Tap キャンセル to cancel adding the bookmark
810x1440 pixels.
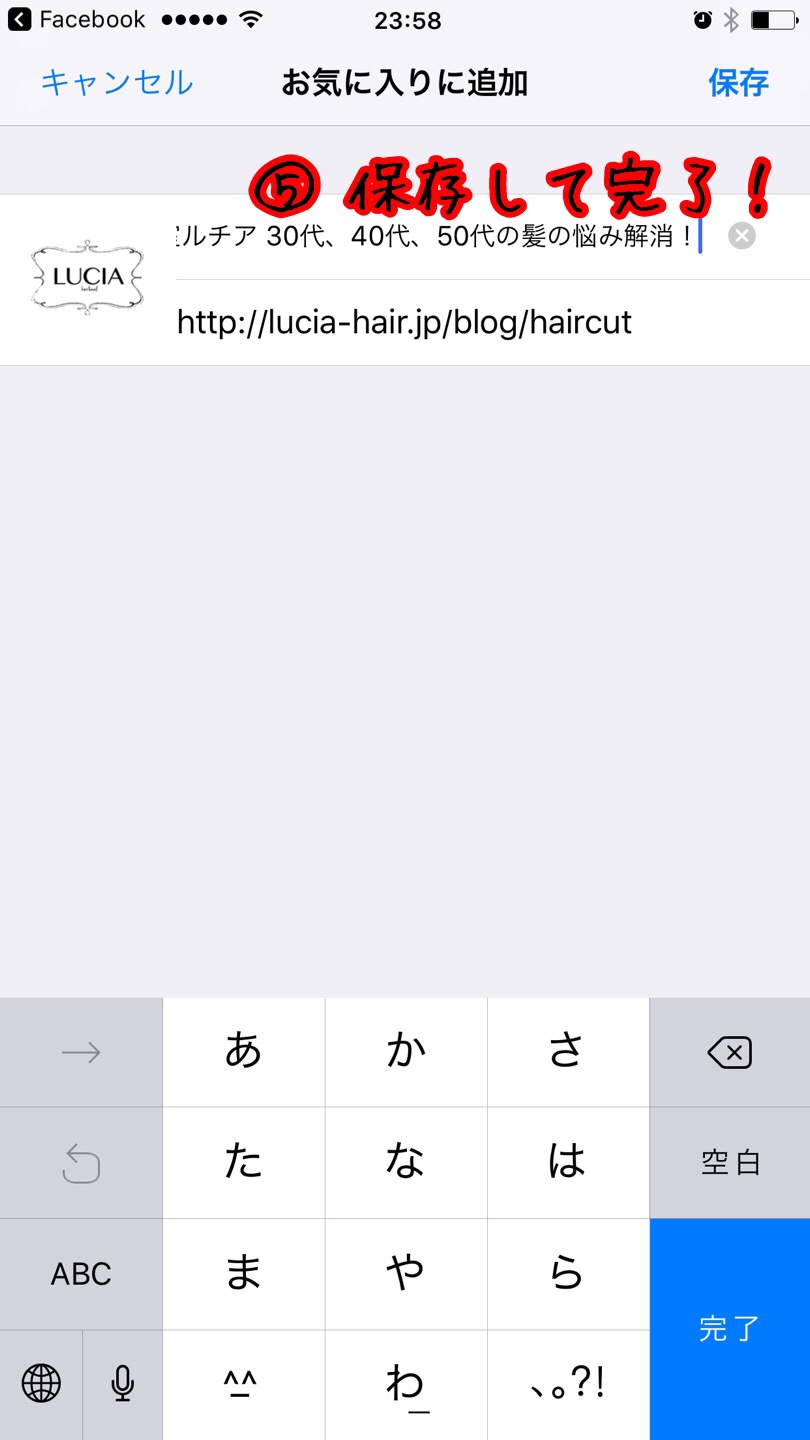click(x=116, y=82)
